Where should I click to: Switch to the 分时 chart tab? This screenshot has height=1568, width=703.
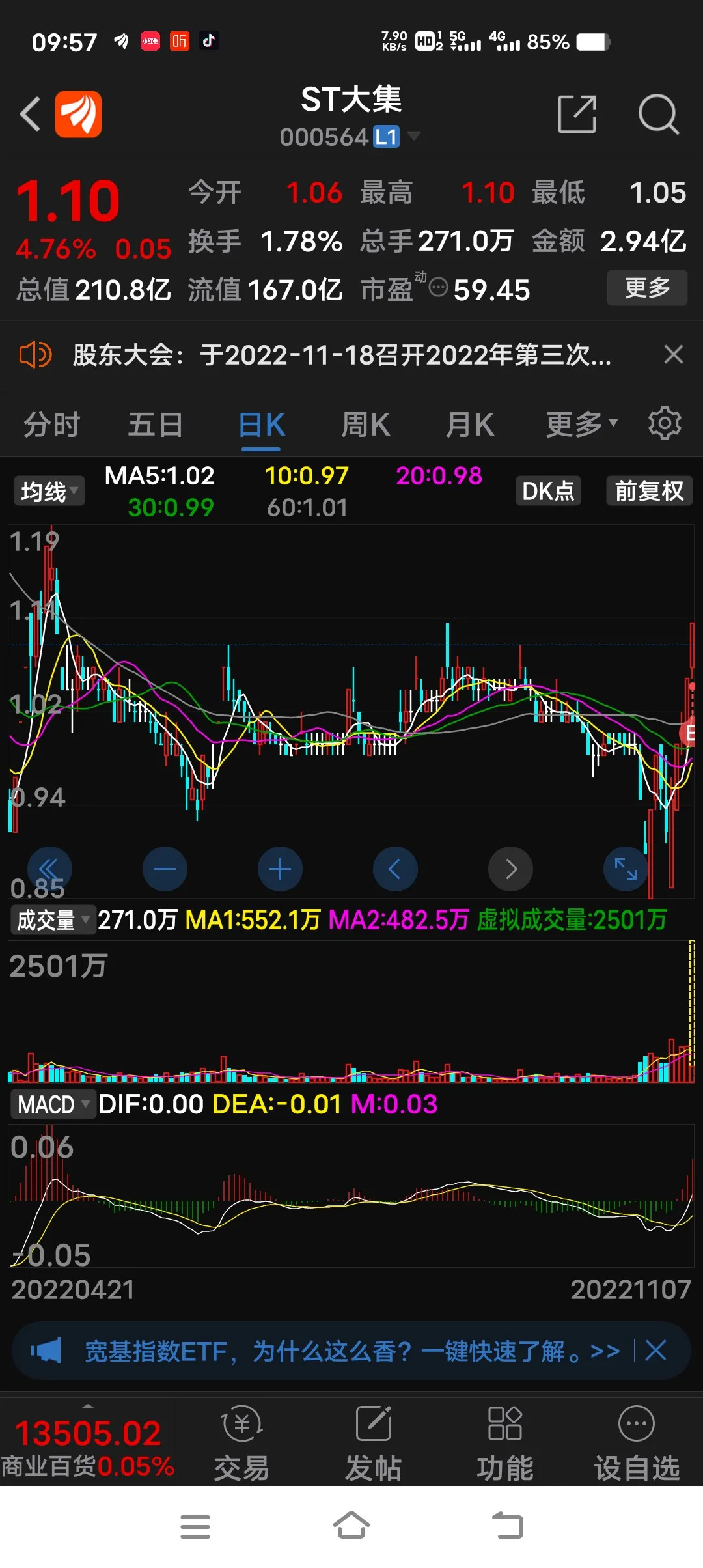click(51, 425)
